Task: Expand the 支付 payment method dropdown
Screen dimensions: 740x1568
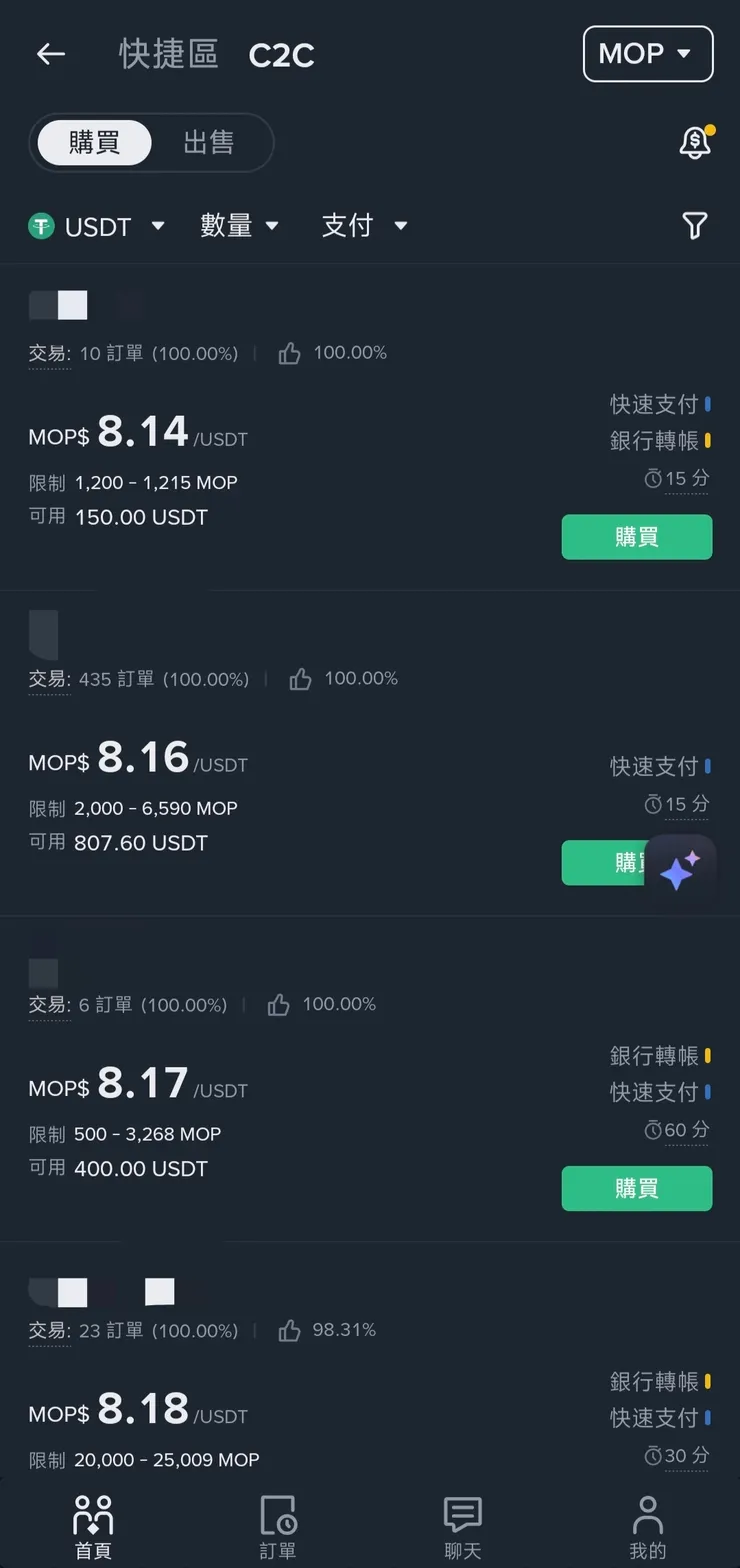Action: tap(367, 226)
